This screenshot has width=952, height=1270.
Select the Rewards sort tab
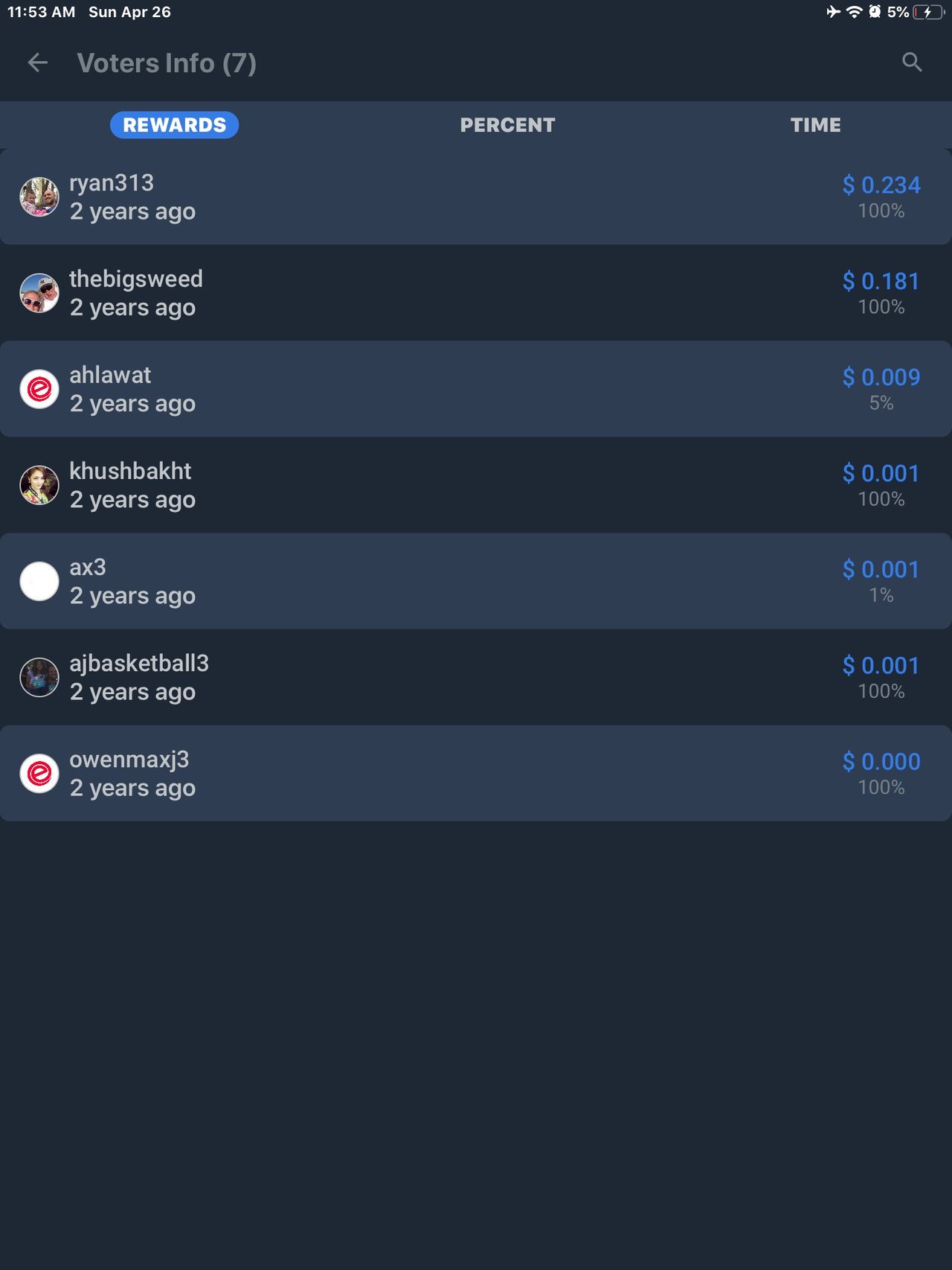174,125
